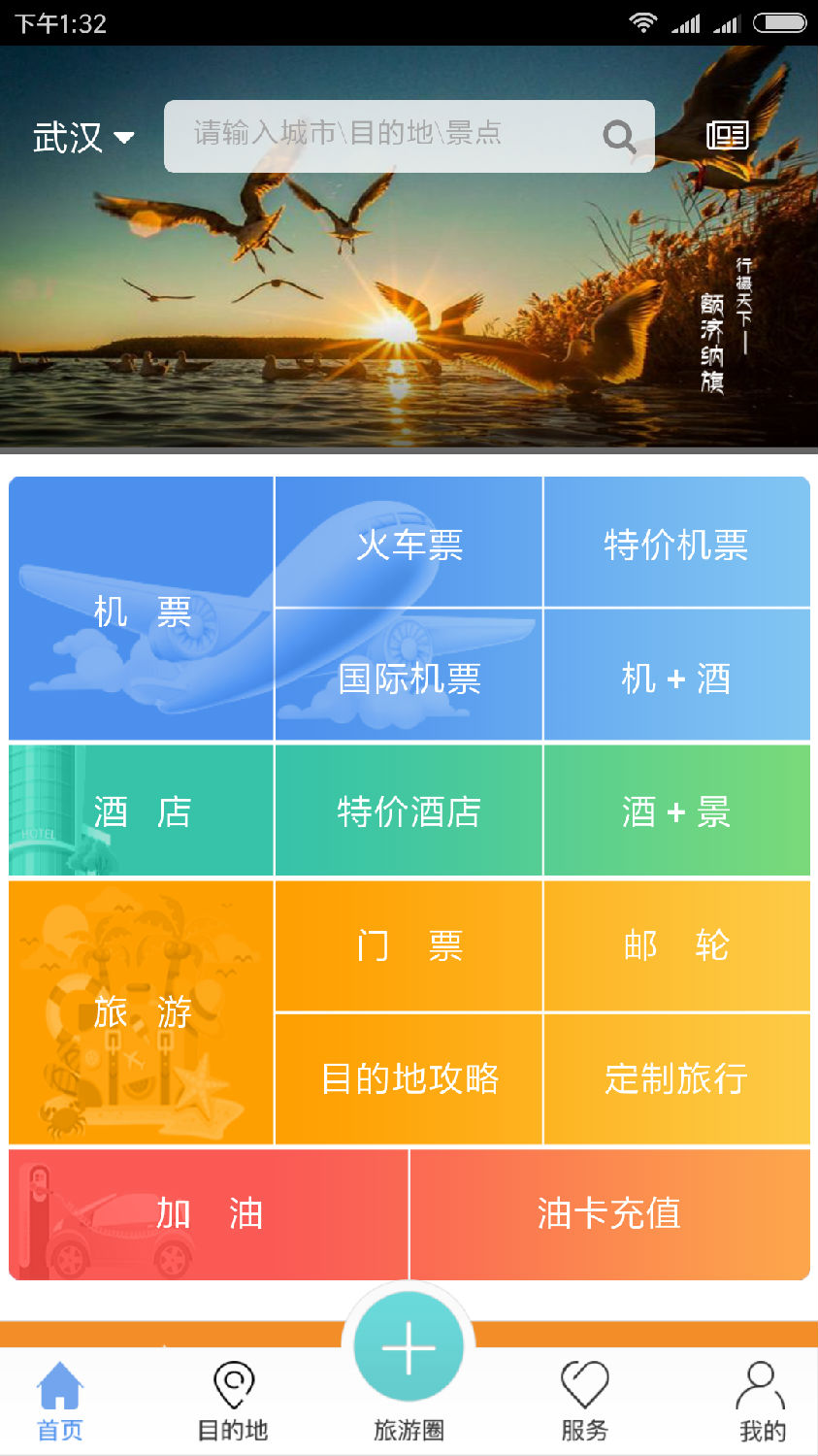Viewport: 818px width, 1456px height.
Task: Open 加油 refuel service
Action: point(209,1213)
